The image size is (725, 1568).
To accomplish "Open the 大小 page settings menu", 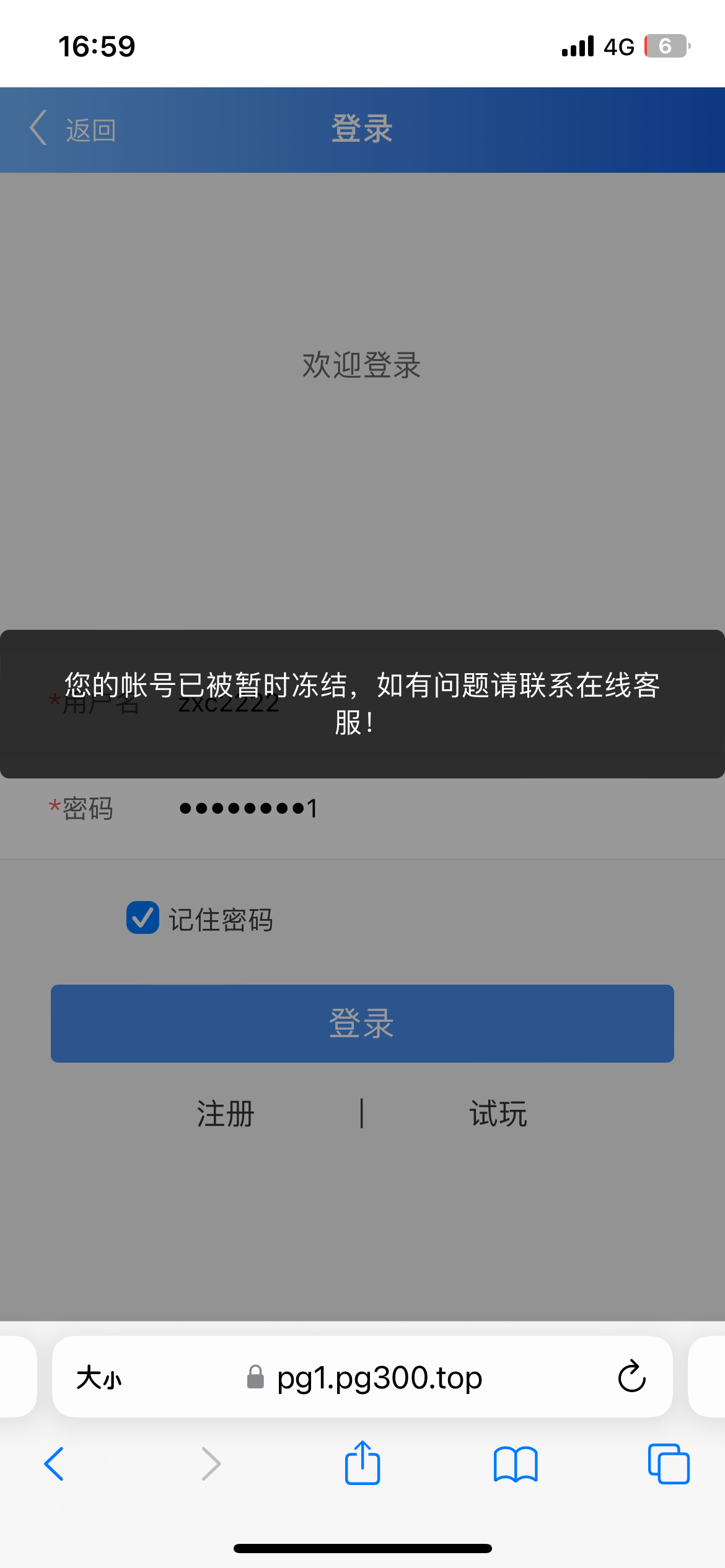I will [99, 1379].
